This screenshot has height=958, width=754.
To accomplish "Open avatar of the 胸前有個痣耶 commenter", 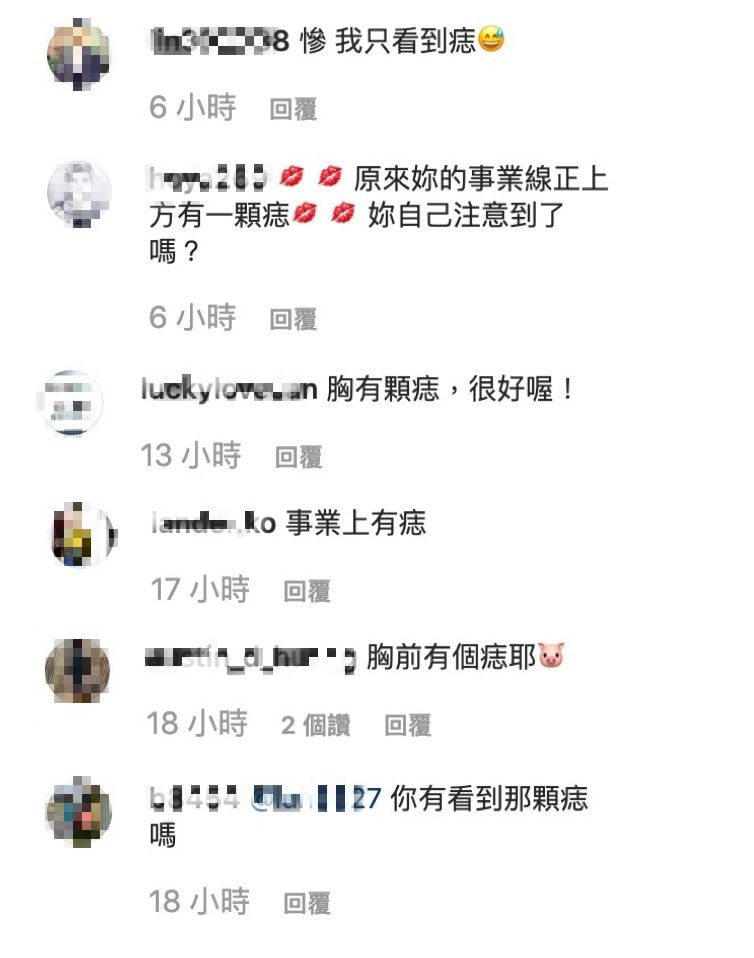I will (77, 670).
